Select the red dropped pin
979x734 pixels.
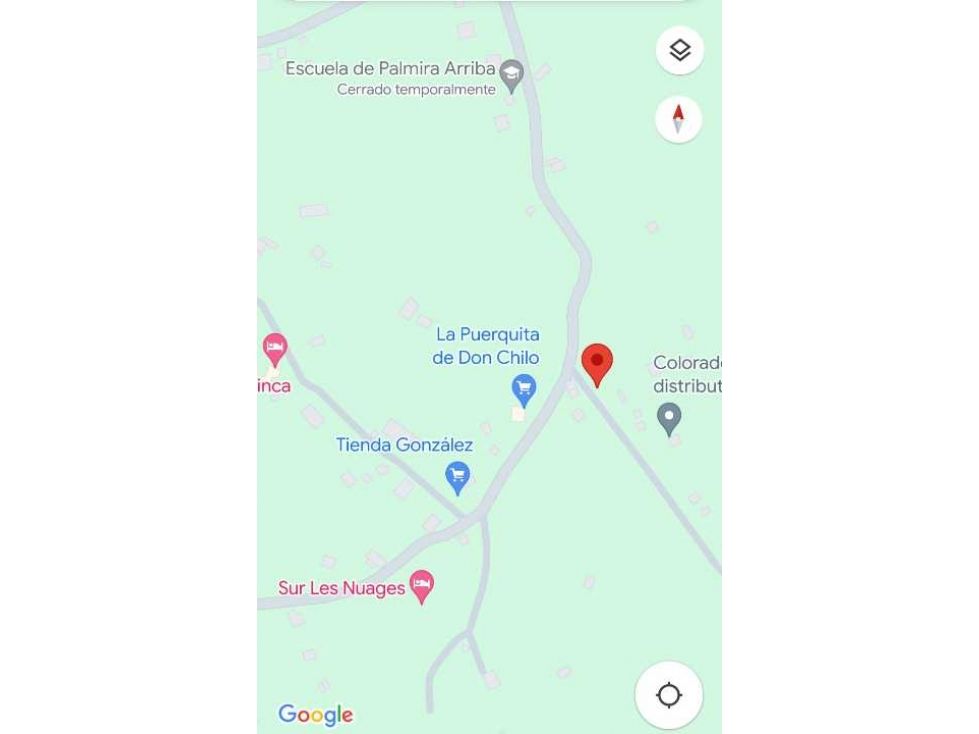(597, 363)
